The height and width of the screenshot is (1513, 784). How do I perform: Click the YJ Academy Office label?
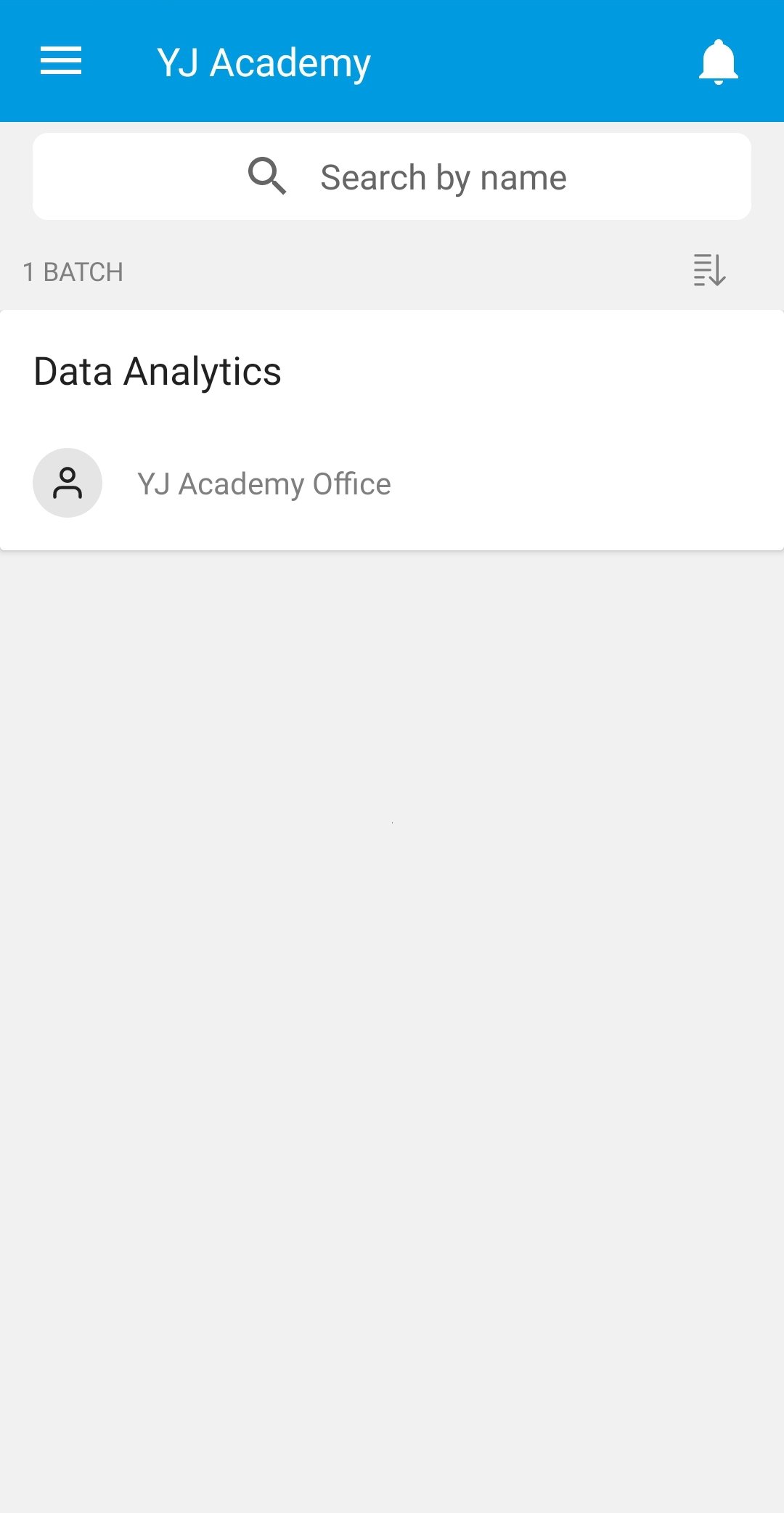pyautogui.click(x=264, y=483)
